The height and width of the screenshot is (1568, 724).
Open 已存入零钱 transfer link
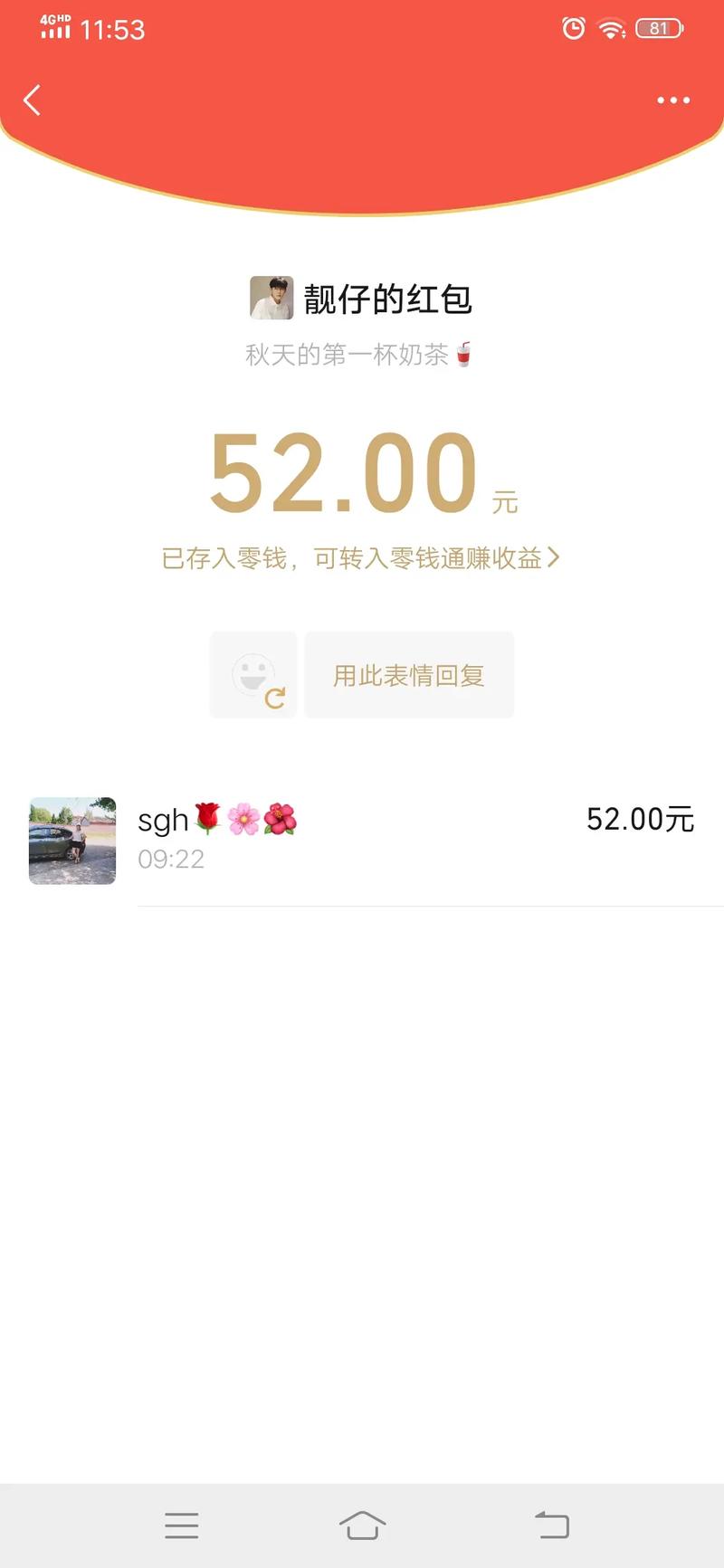tap(360, 558)
